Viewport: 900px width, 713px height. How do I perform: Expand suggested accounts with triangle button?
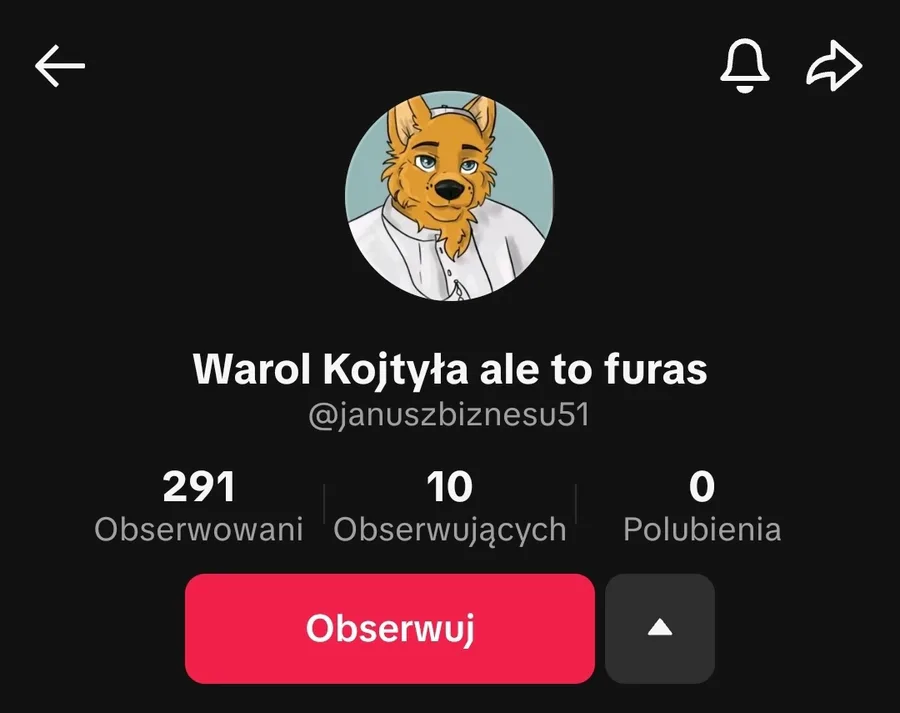(659, 628)
